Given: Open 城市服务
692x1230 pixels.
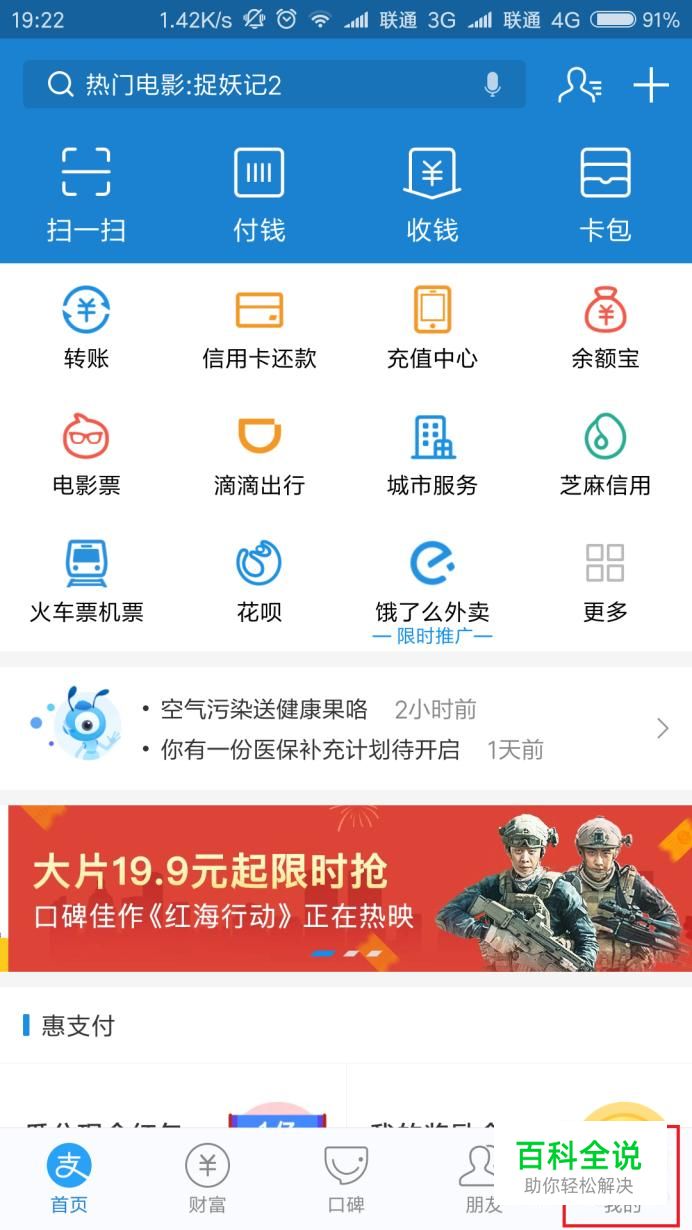Looking at the screenshot, I should 432,453.
